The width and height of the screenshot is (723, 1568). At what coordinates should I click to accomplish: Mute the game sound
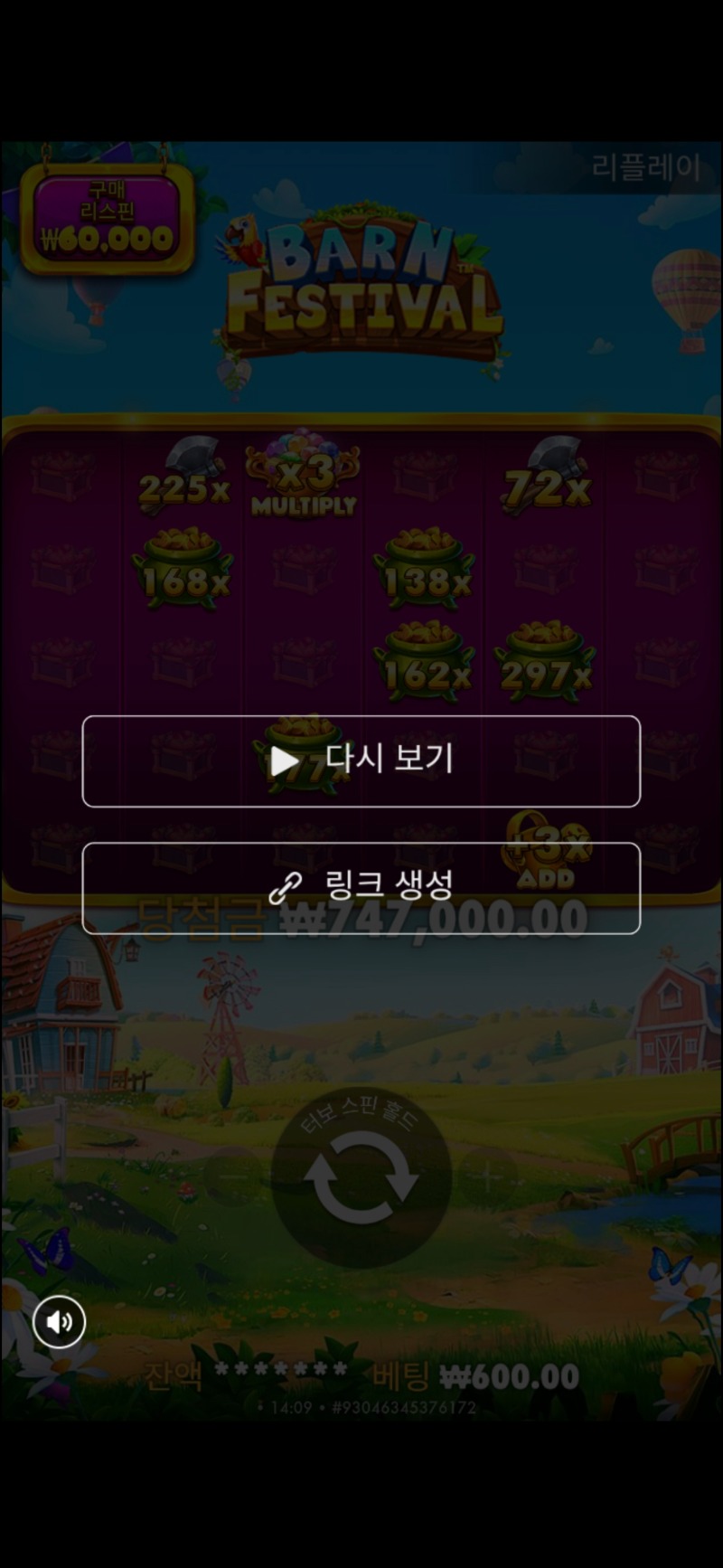(x=60, y=1322)
